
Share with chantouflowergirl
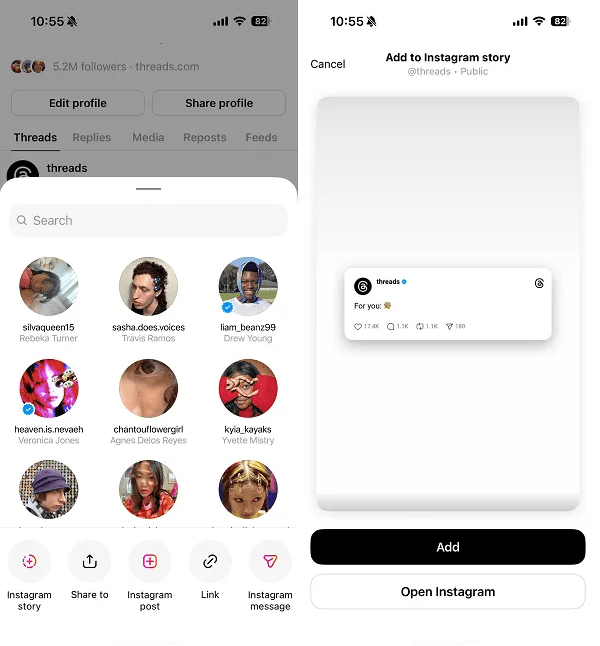tap(148, 389)
